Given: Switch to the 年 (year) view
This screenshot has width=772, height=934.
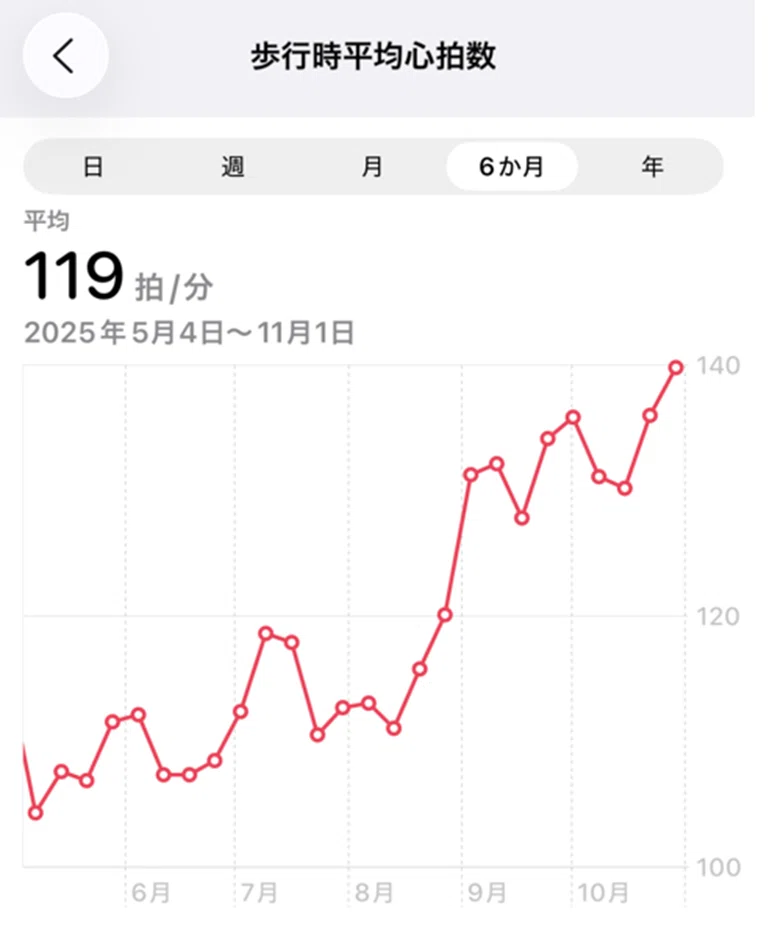Looking at the screenshot, I should coord(652,166).
